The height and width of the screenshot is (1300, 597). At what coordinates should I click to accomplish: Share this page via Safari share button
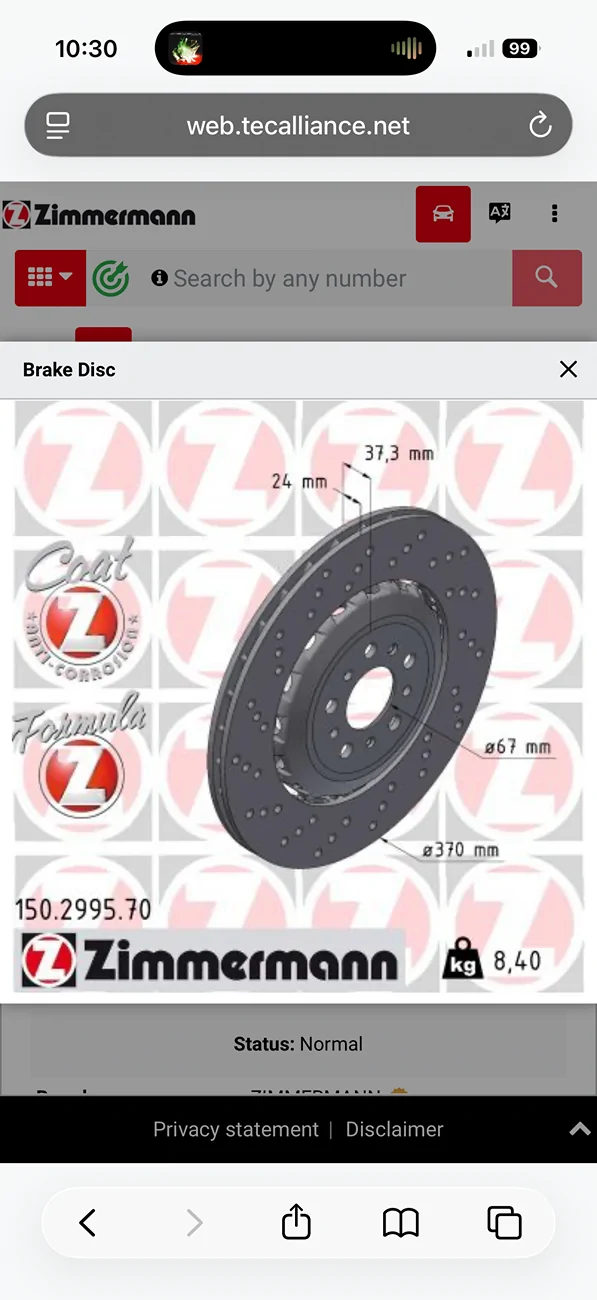click(296, 1221)
